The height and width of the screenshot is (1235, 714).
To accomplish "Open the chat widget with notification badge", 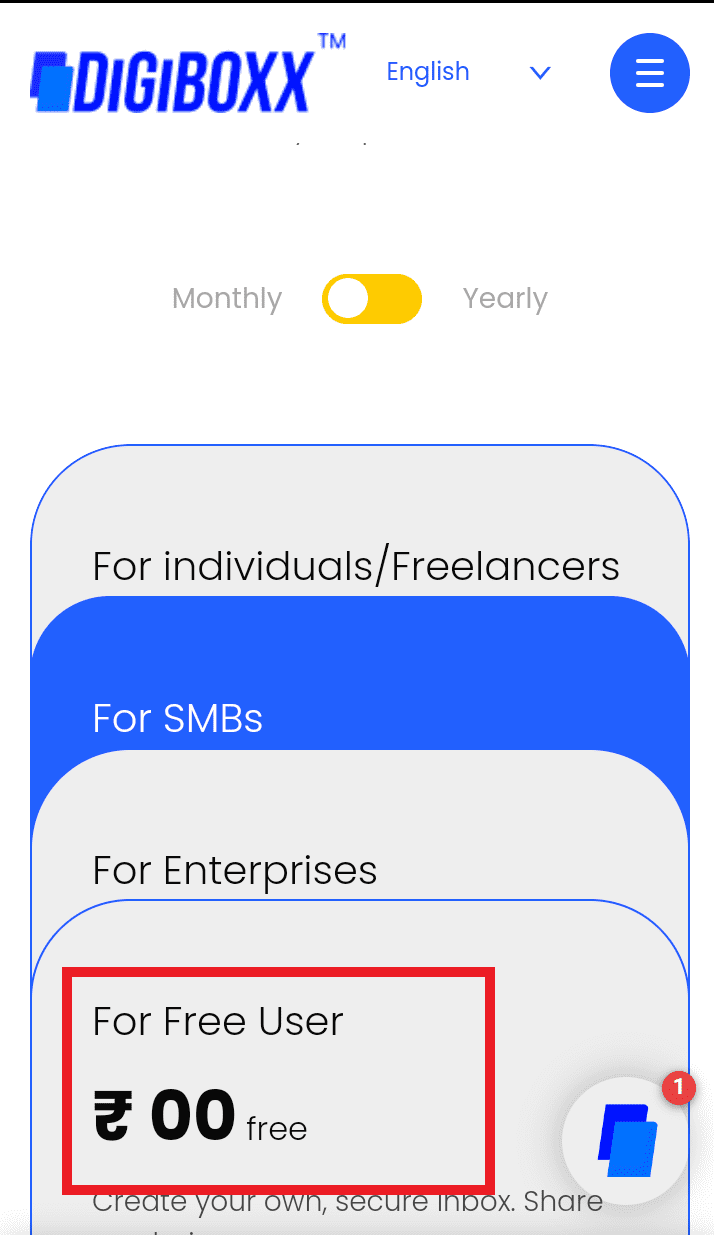I will [628, 1139].
